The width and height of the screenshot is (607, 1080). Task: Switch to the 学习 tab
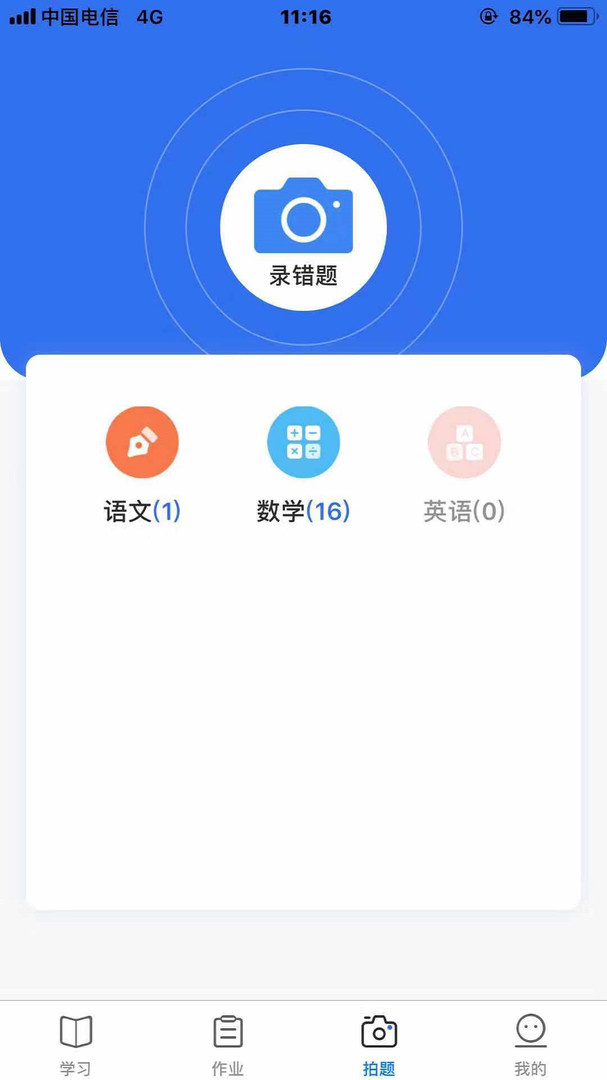(x=76, y=1044)
